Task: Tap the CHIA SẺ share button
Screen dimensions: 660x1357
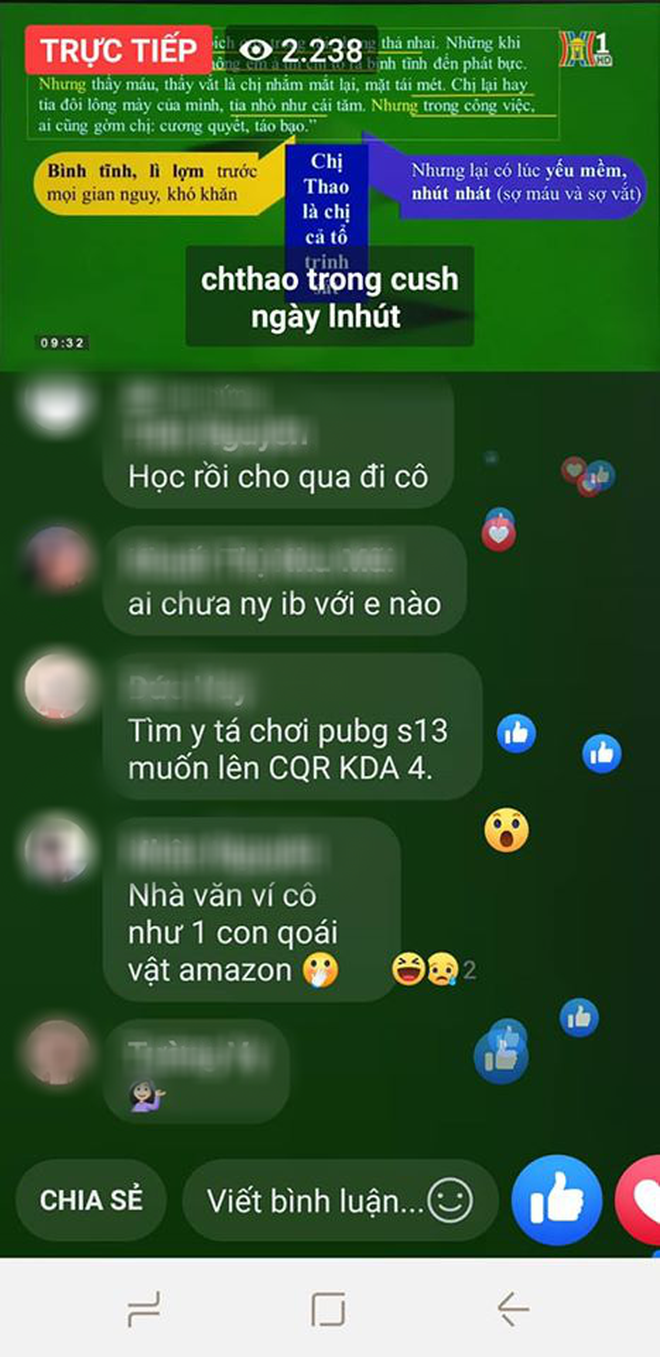Action: 91,1200
